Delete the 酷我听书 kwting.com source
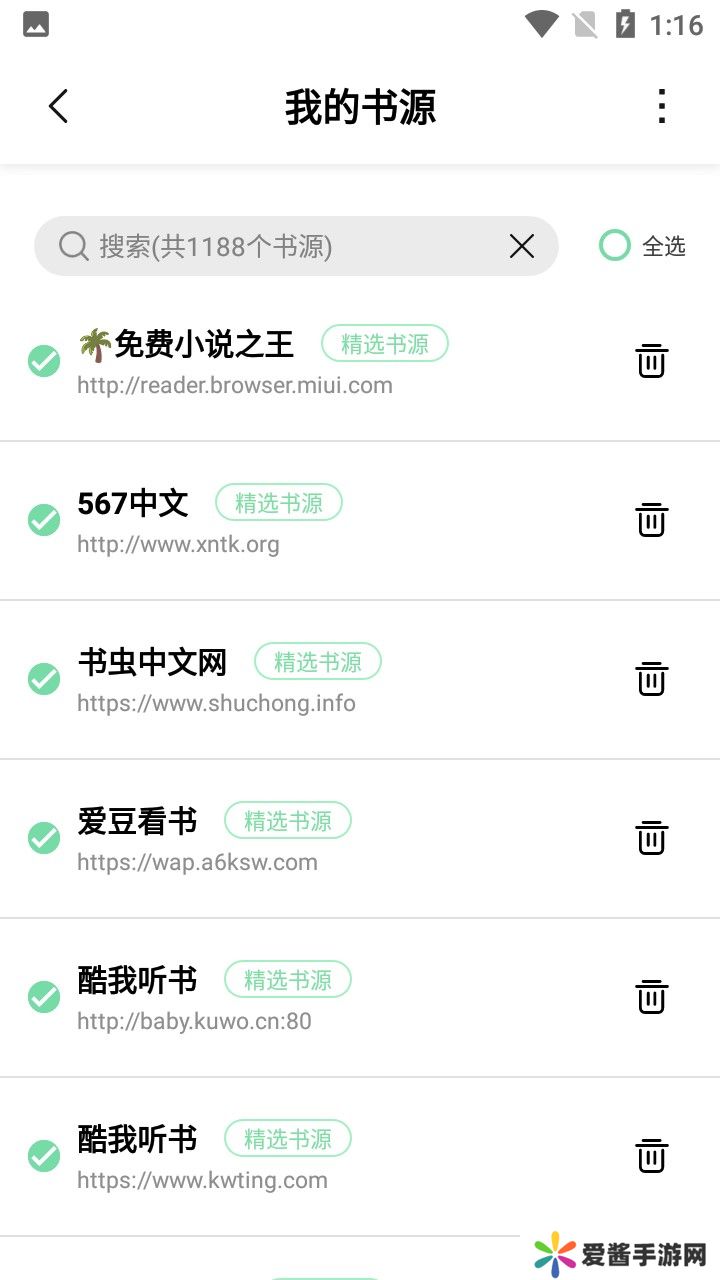720x1280 pixels. [651, 1156]
